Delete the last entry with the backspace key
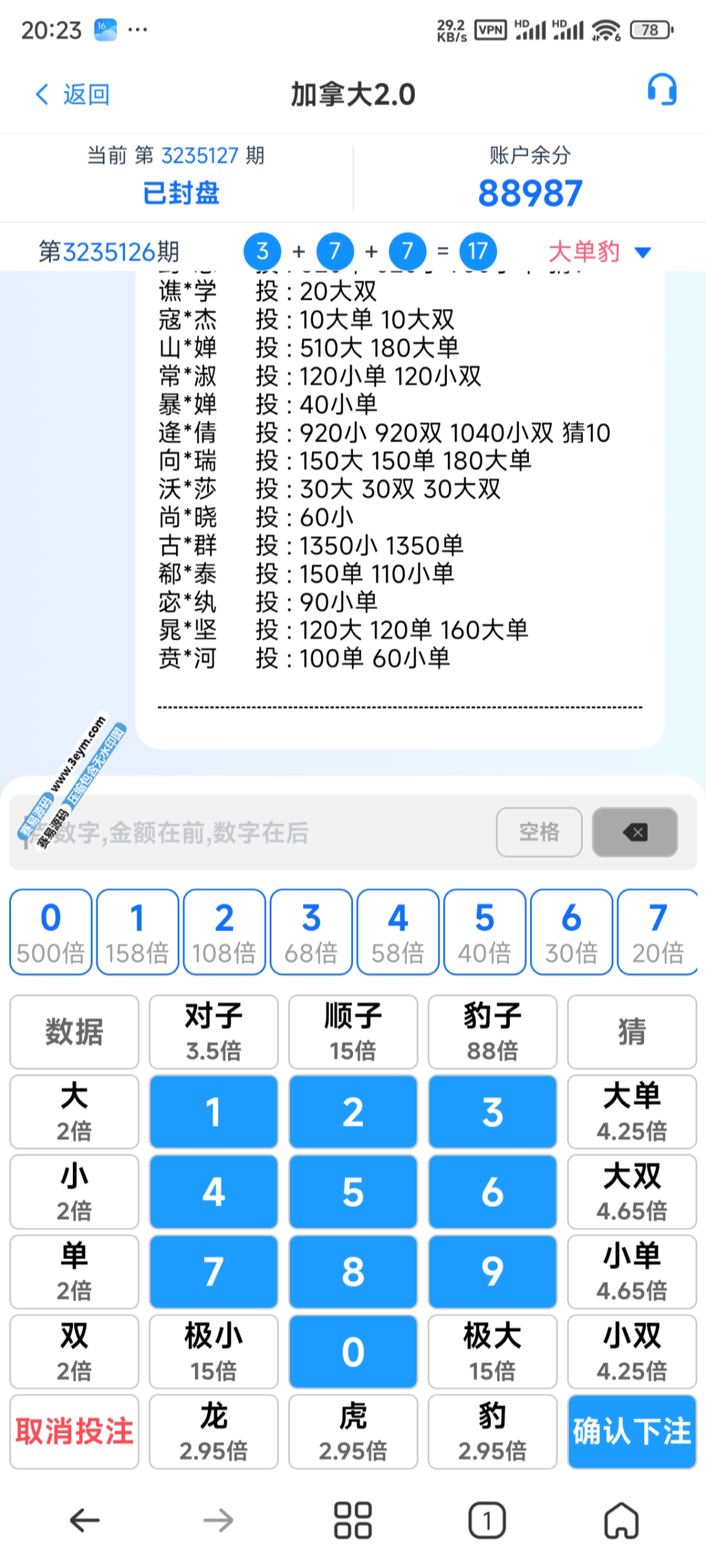The width and height of the screenshot is (706, 1568). point(634,832)
